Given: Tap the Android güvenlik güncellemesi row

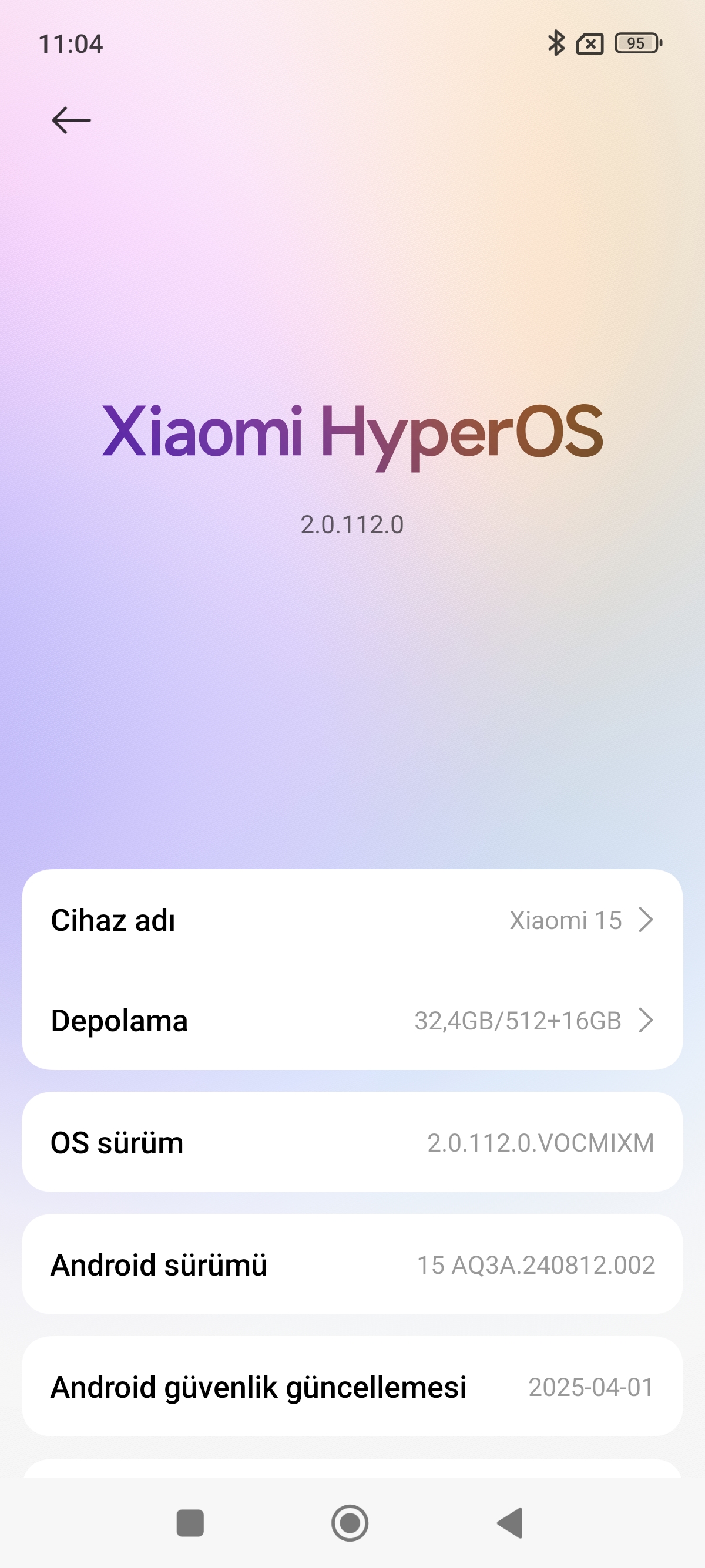Looking at the screenshot, I should pos(352,1387).
